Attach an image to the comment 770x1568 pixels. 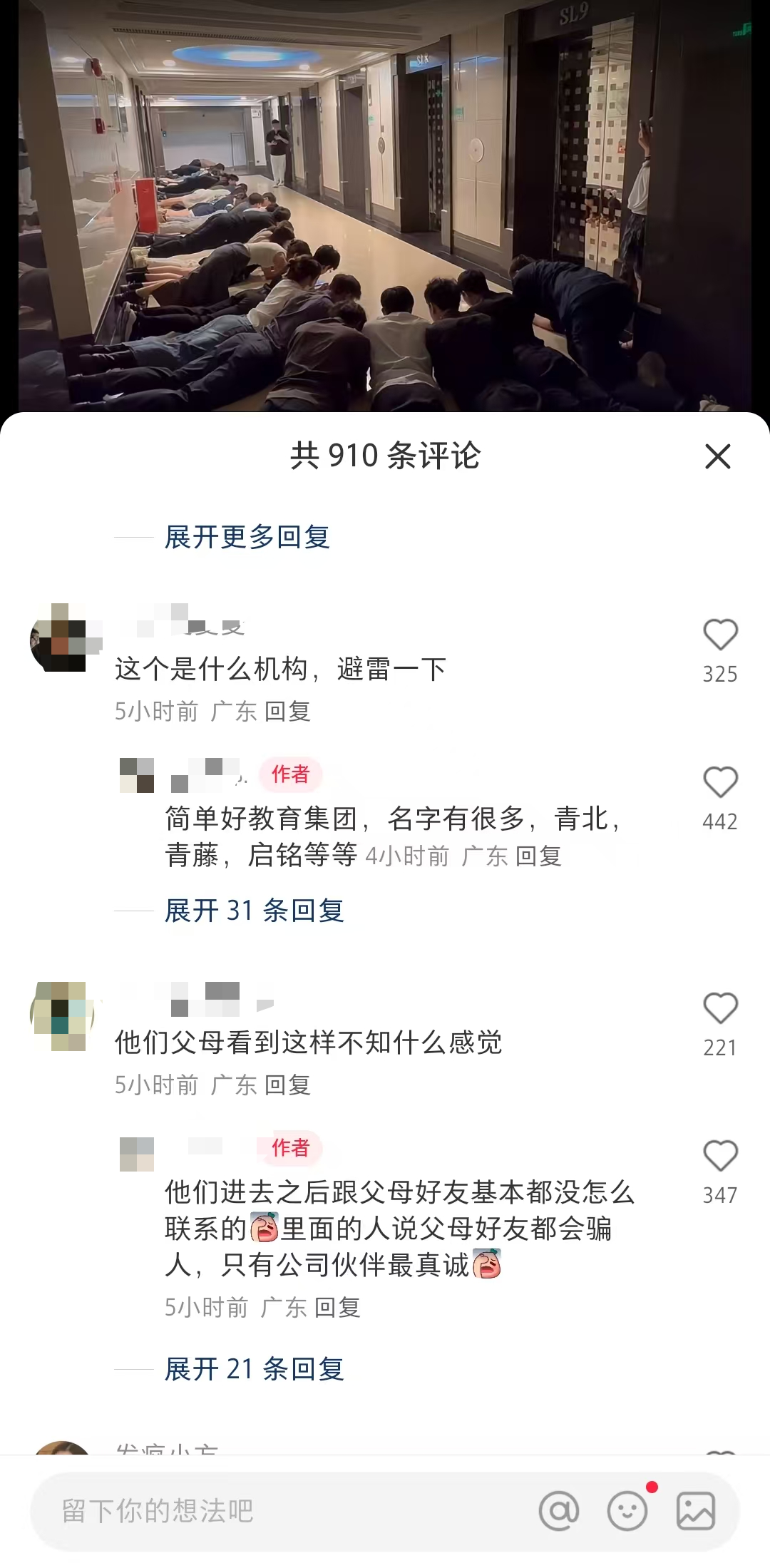point(696,1511)
